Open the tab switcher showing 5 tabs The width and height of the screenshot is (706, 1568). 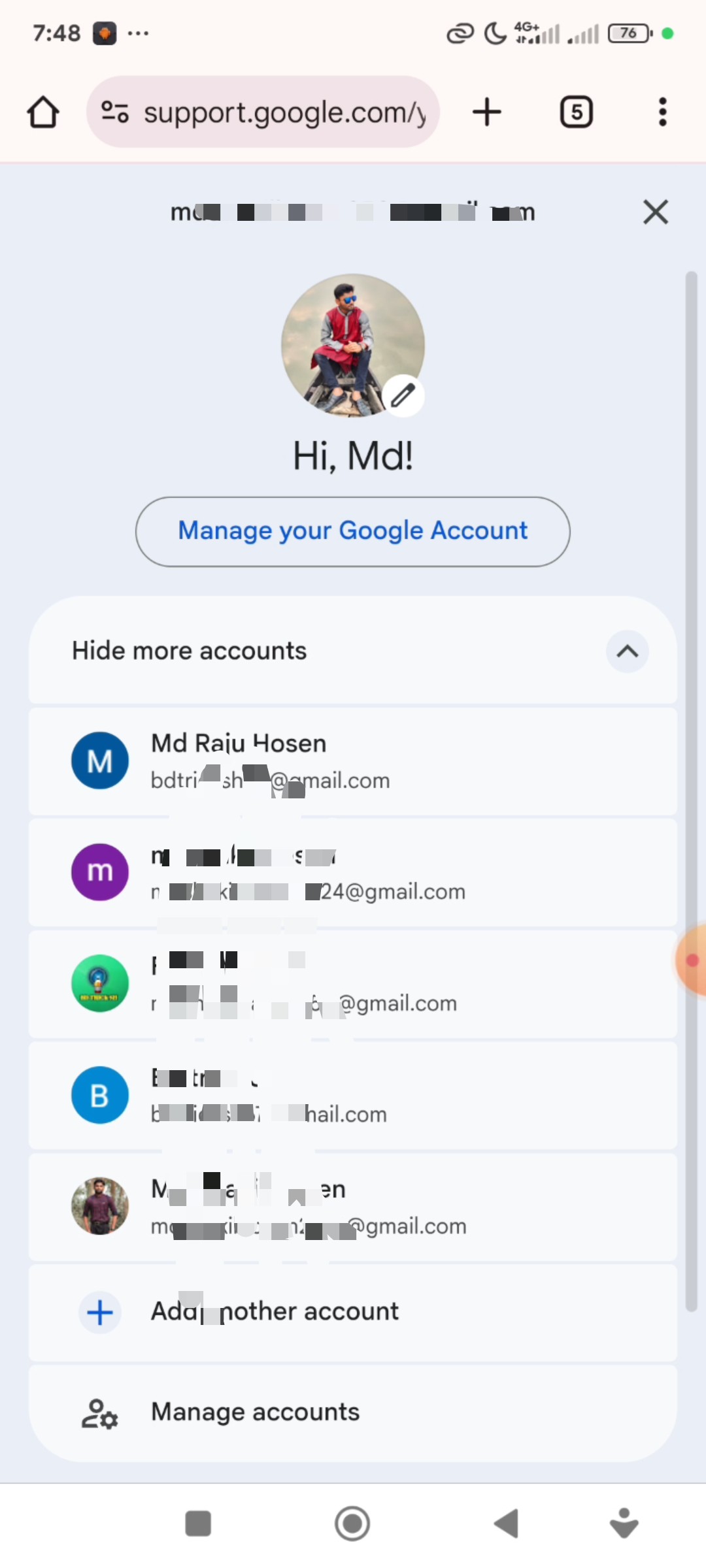577,112
